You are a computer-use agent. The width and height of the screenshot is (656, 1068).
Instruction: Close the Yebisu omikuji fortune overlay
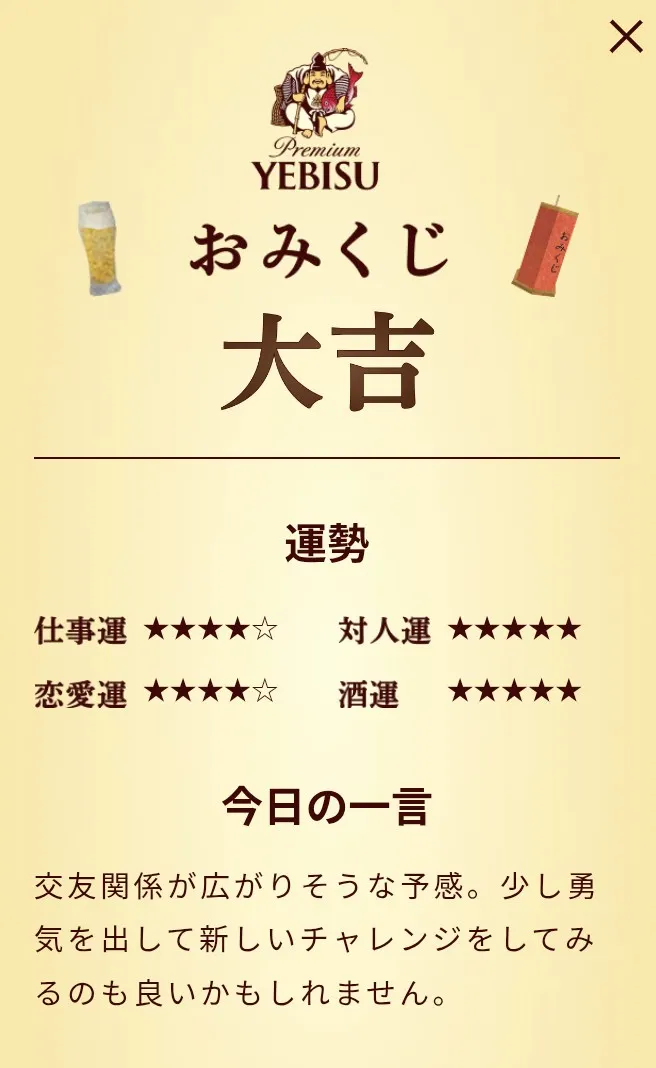[x=626, y=37]
